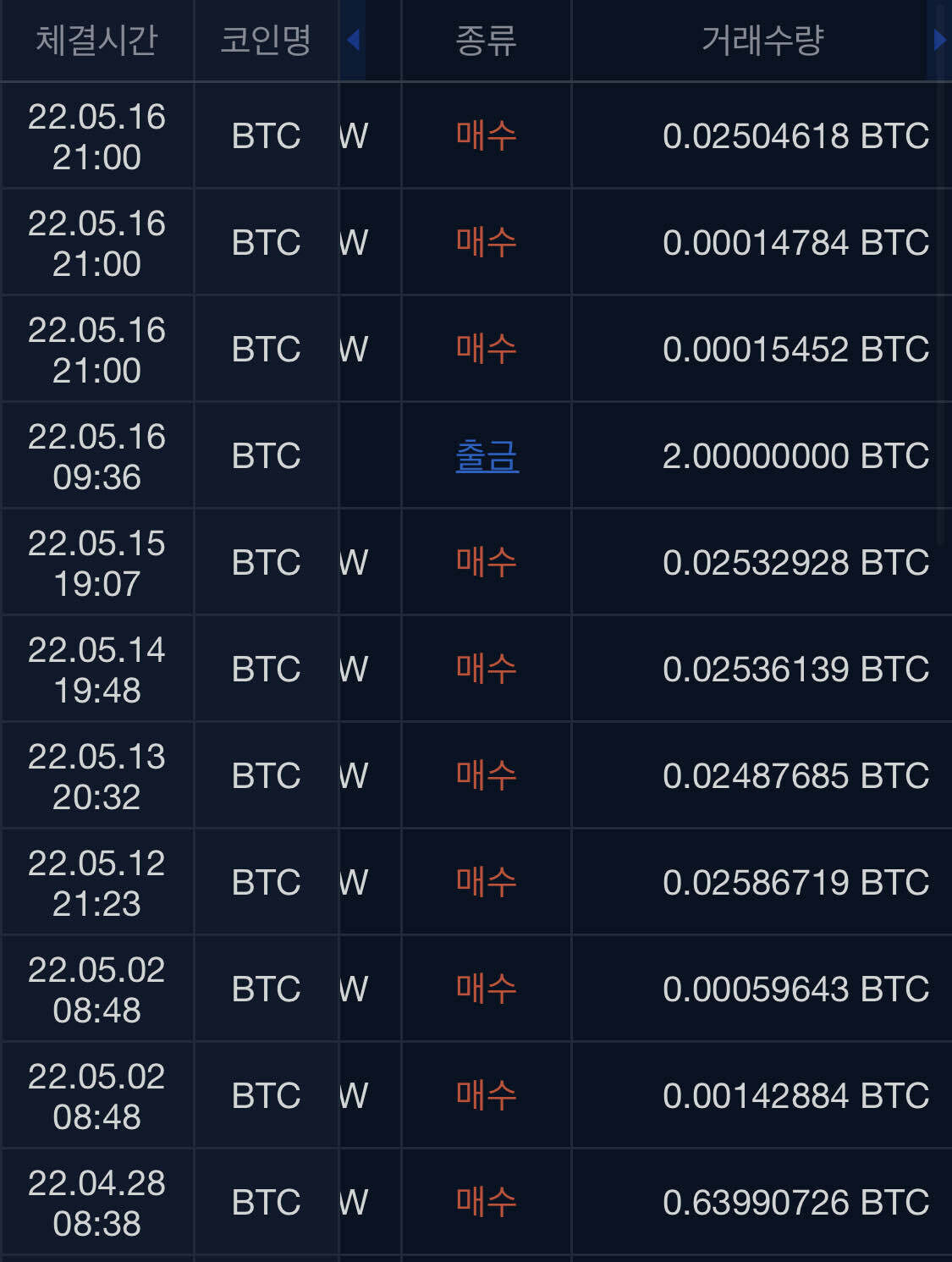Click the left arrow beside 코인명 header

tap(354, 40)
